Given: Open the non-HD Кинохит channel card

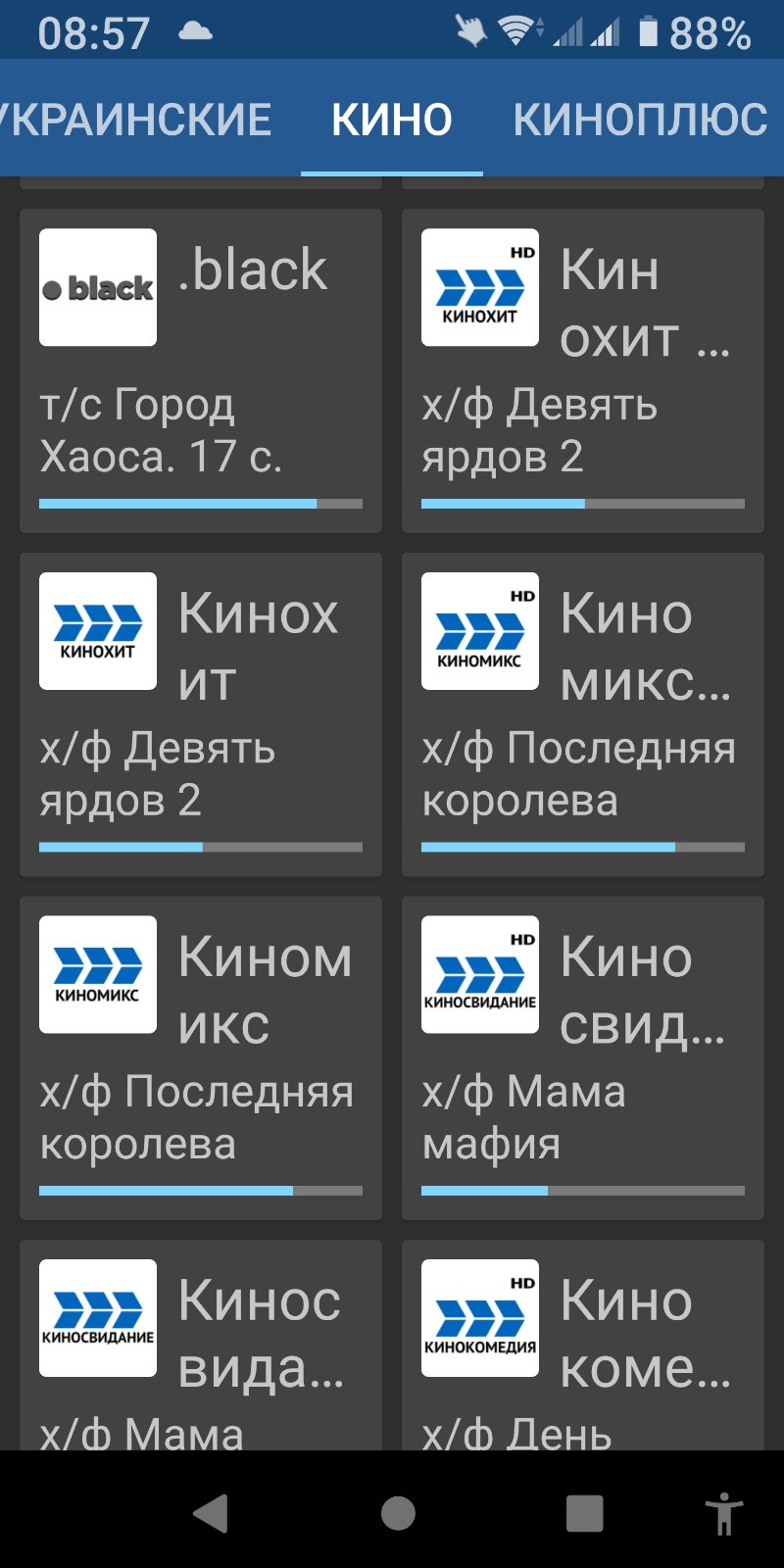Looking at the screenshot, I should click(200, 713).
